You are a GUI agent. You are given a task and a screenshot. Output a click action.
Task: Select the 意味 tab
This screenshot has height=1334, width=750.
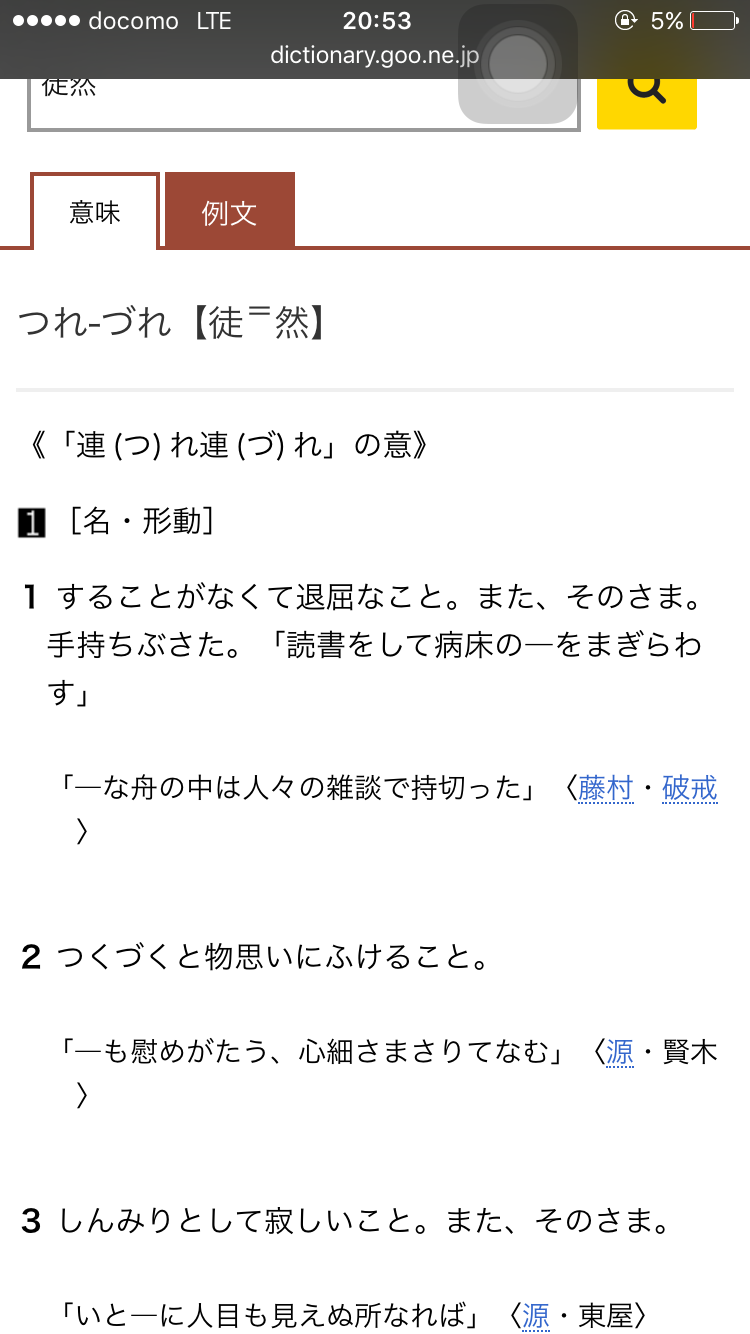[95, 212]
